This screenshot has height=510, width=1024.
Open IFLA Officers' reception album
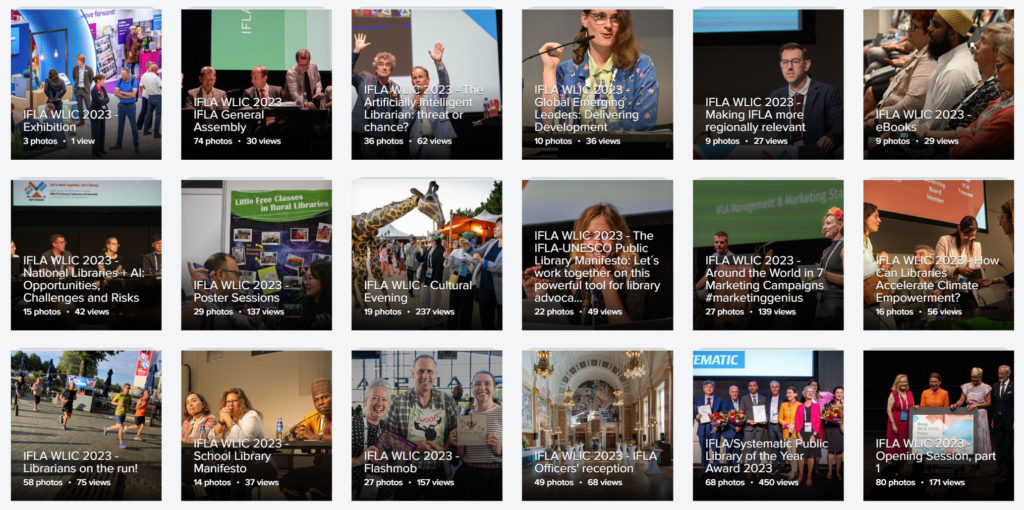point(597,425)
